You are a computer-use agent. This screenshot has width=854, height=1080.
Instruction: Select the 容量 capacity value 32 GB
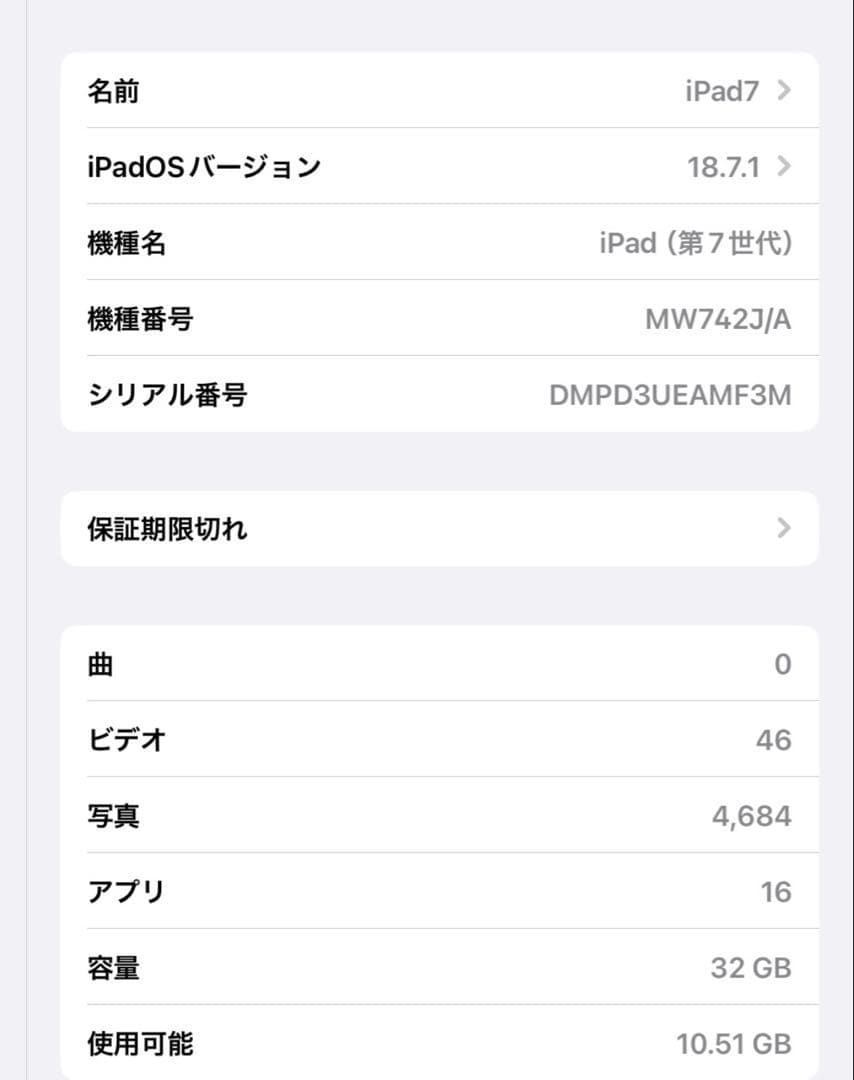(752, 968)
